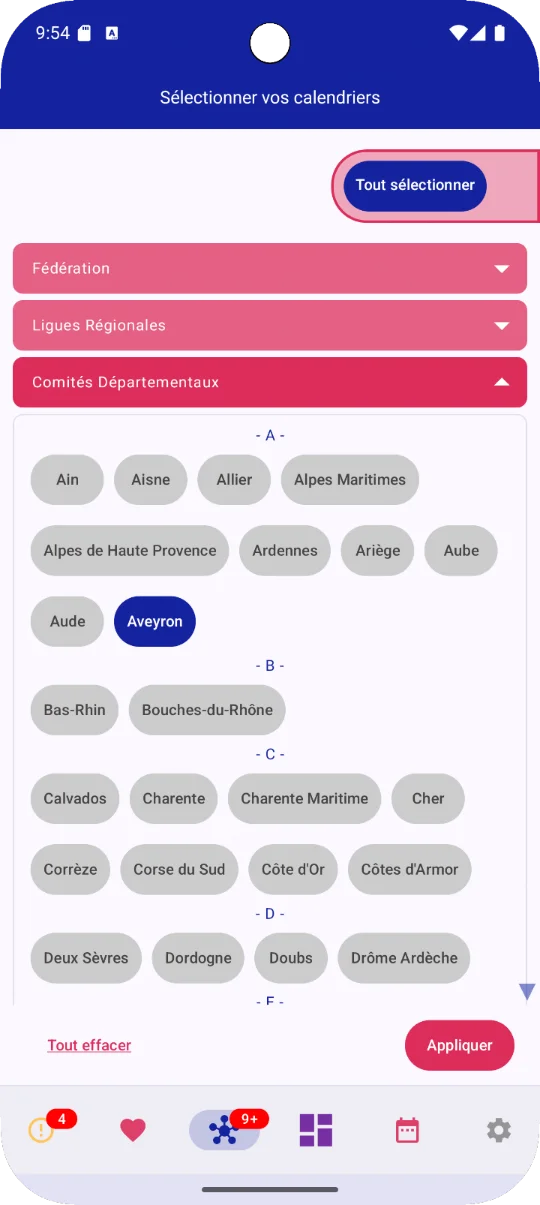540x1205 pixels.
Task: Expand the Fédération section
Action: pos(270,268)
